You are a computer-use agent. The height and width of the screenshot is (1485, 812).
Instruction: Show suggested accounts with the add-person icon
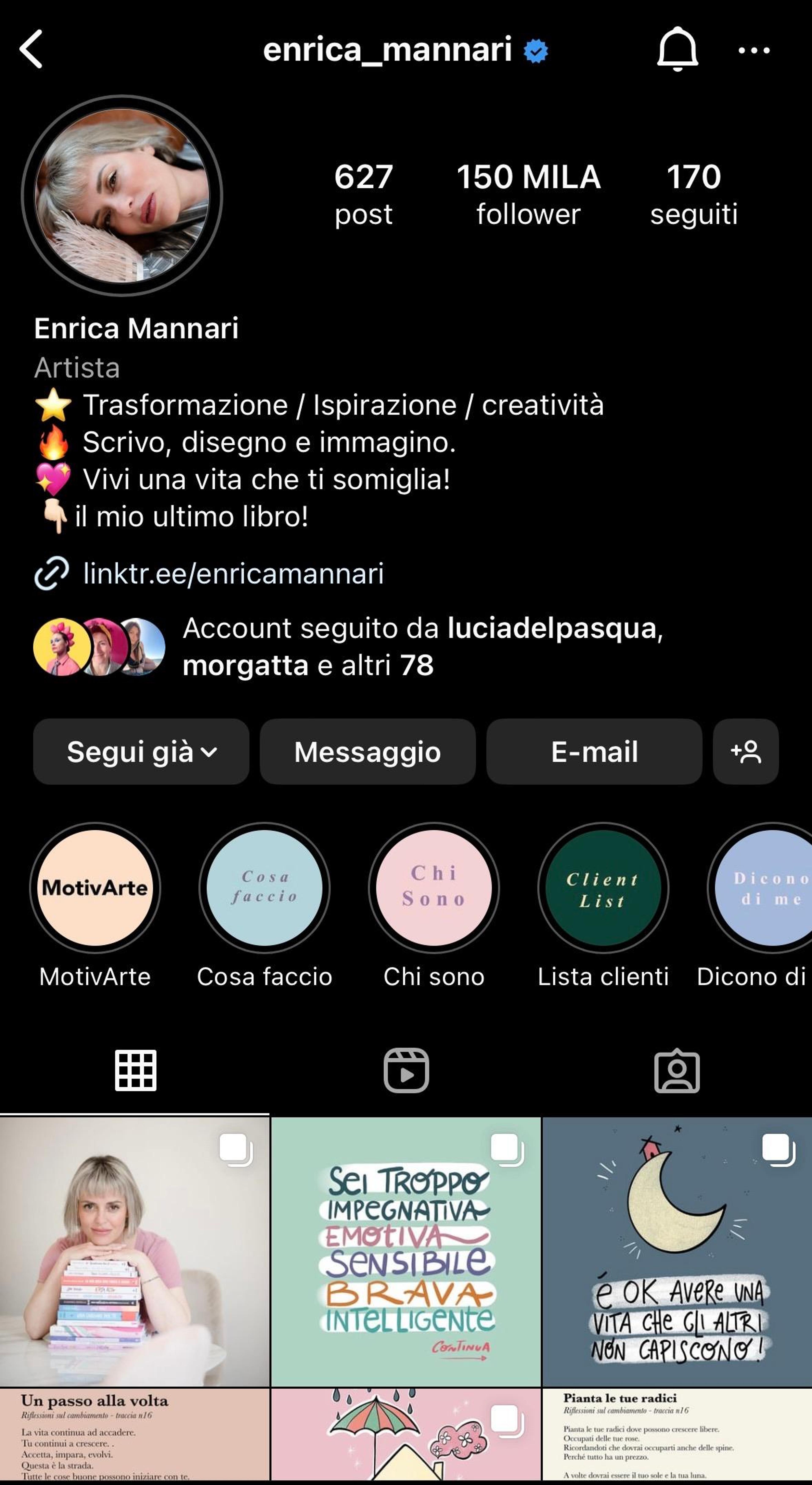click(x=746, y=752)
